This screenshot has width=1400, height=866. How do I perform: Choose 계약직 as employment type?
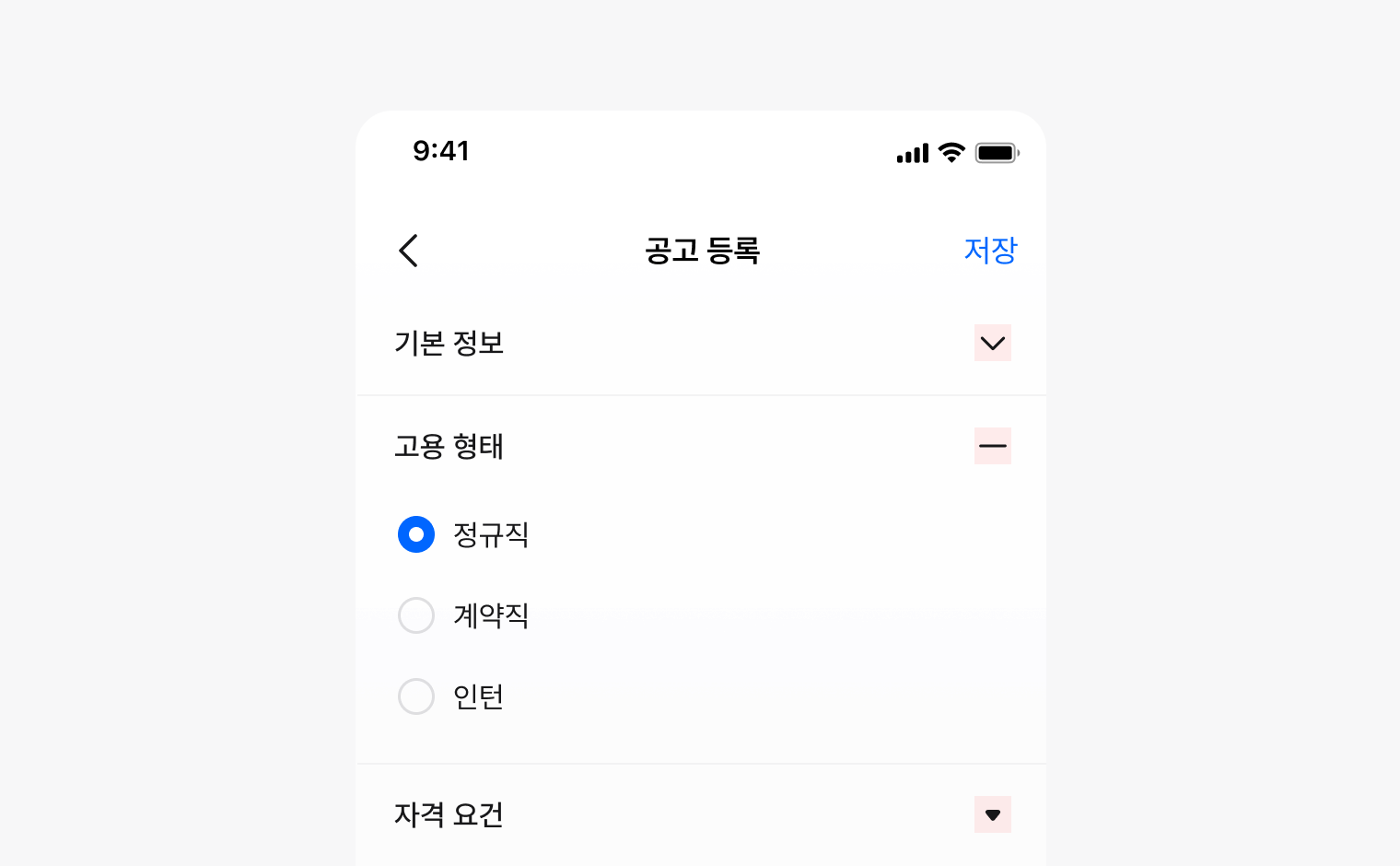416,615
